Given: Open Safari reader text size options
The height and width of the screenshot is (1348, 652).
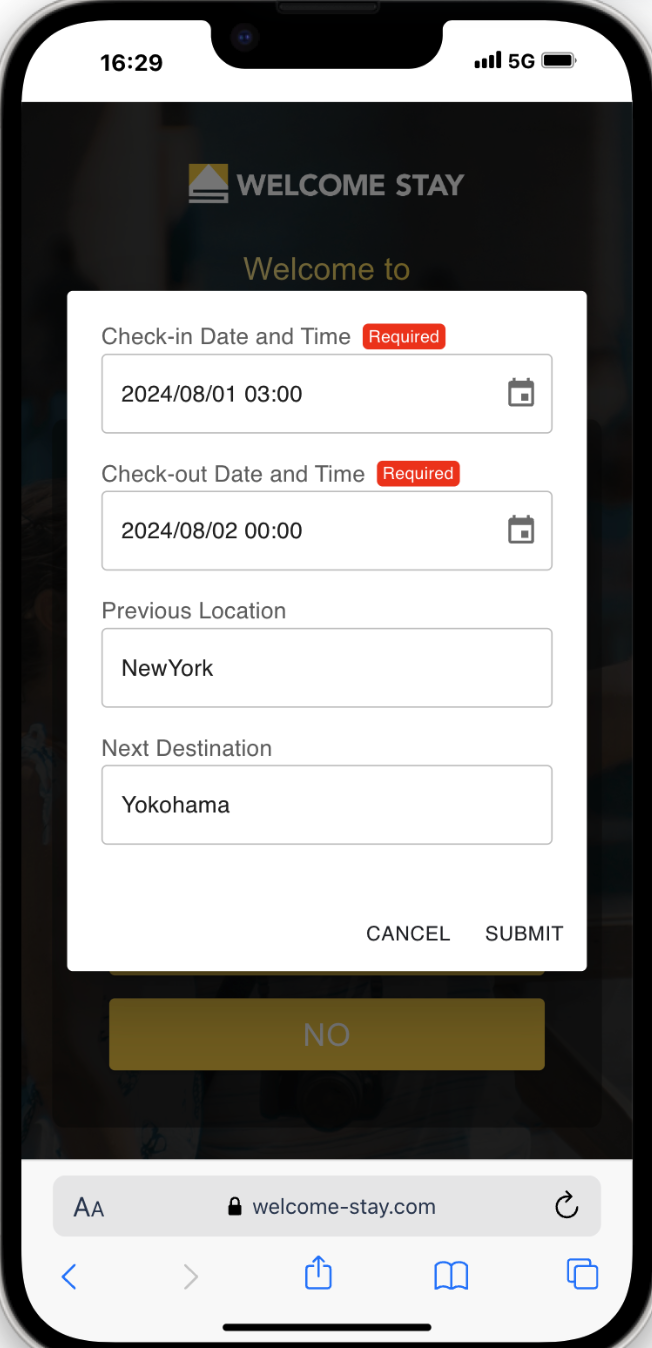Looking at the screenshot, I should [x=89, y=1207].
